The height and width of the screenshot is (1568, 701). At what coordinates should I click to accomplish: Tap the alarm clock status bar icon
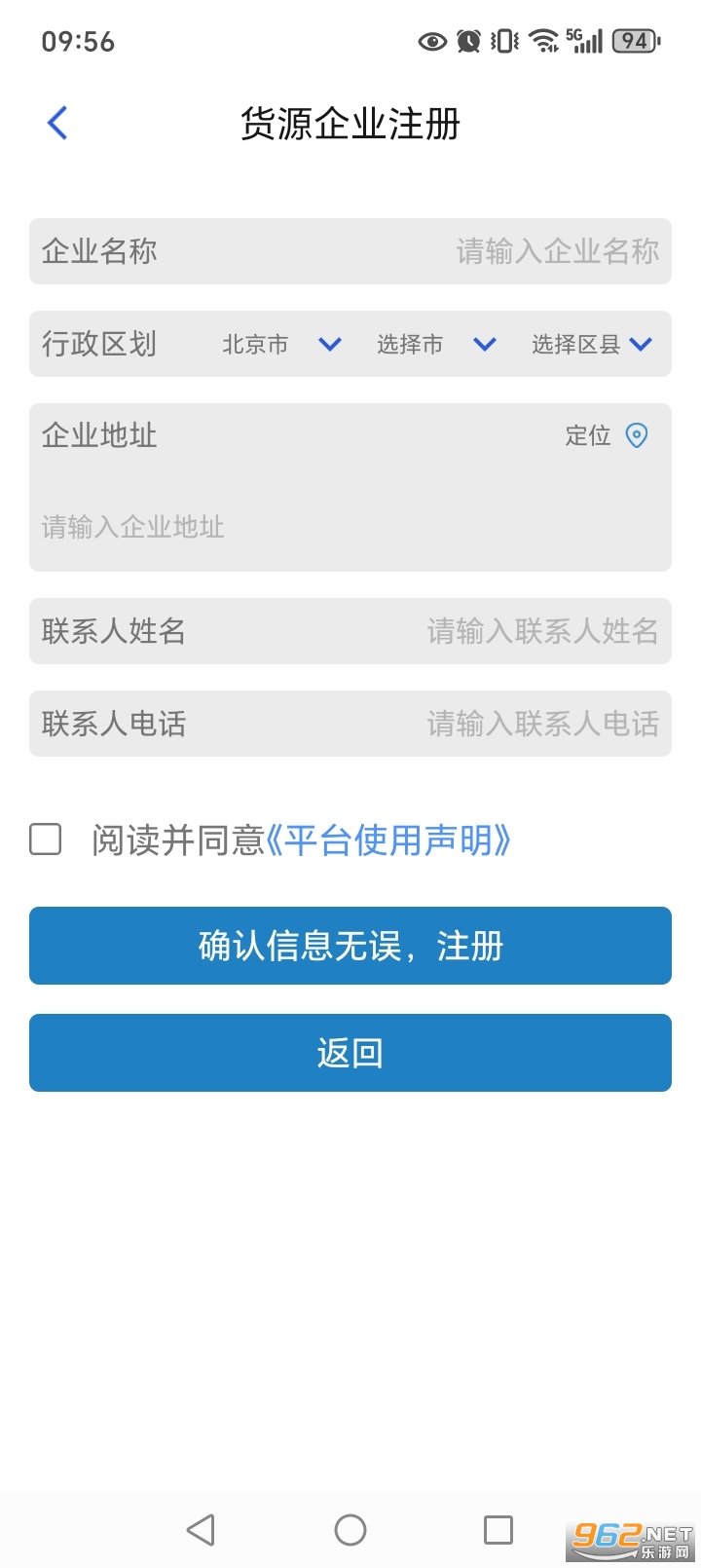468,41
